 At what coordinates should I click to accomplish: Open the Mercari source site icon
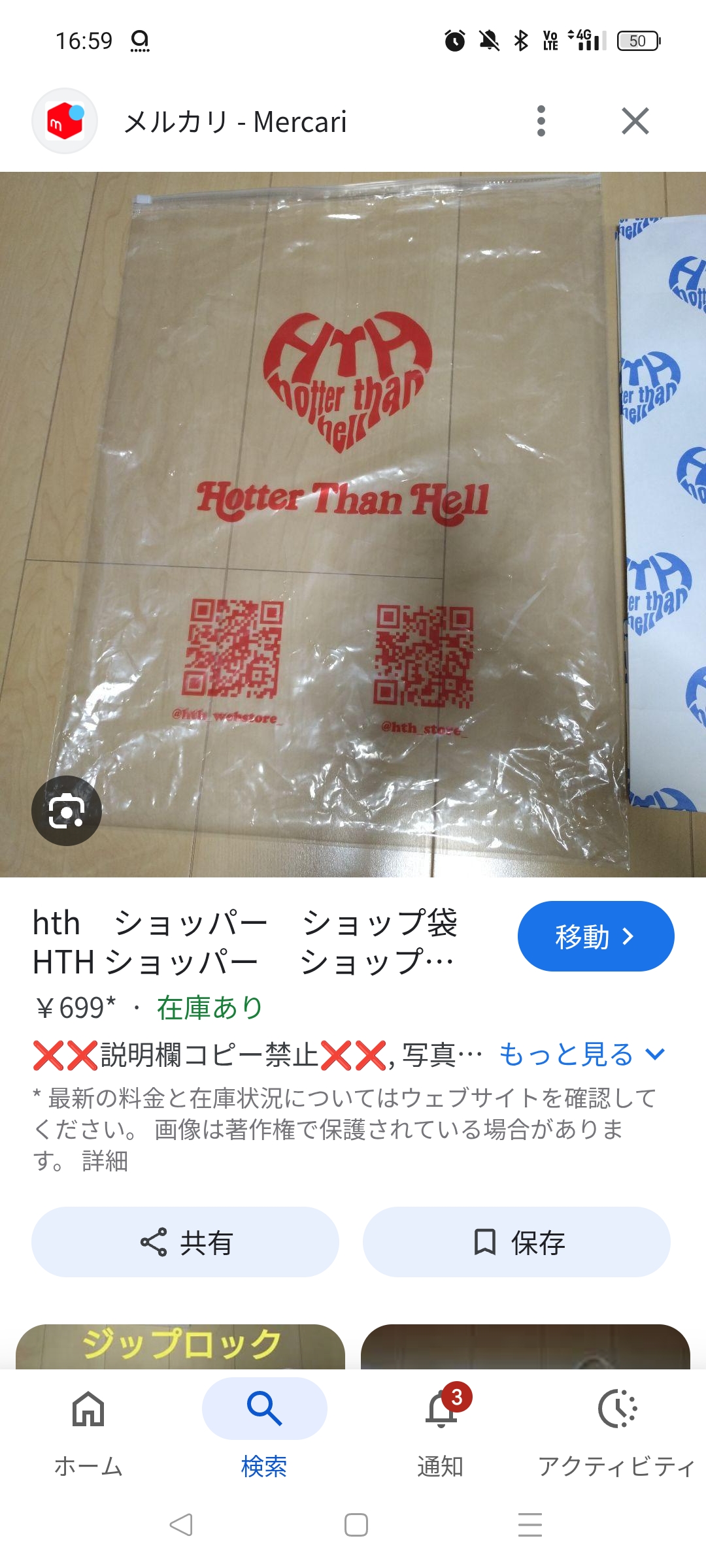pos(65,122)
